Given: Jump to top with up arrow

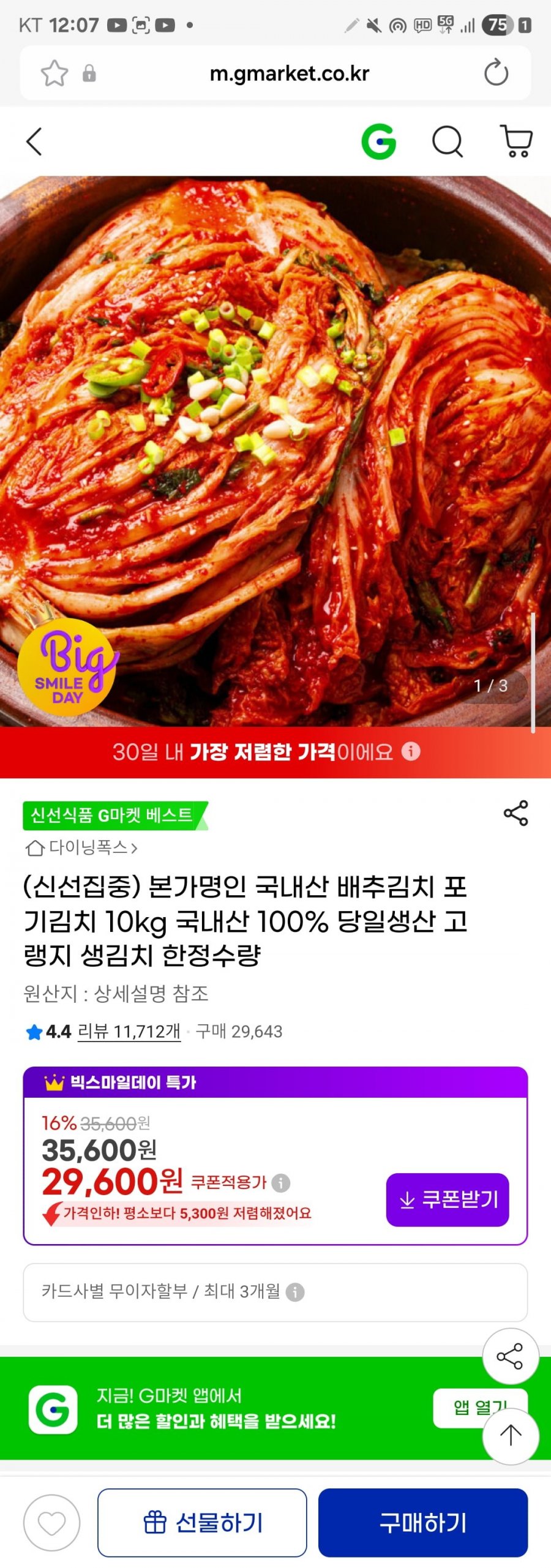Looking at the screenshot, I should pyautogui.click(x=510, y=1436).
